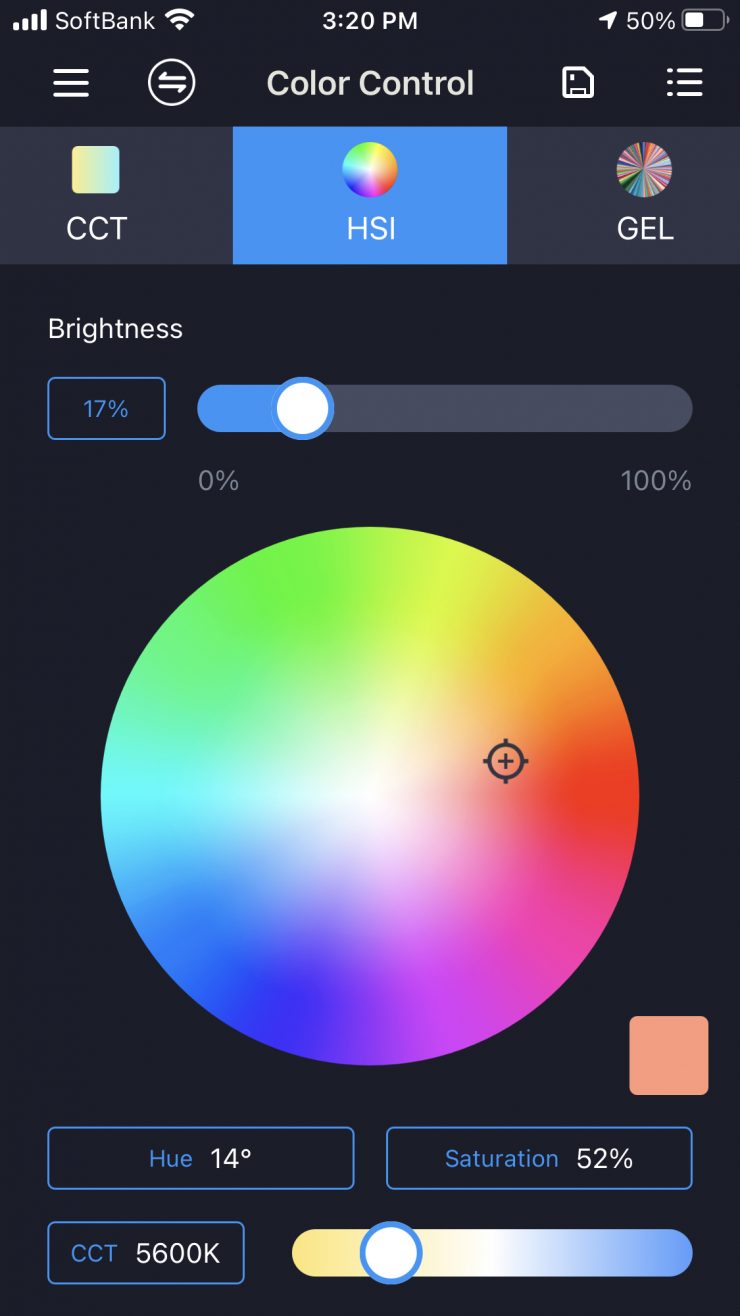Save the current color preset
The width and height of the screenshot is (740, 1316).
coord(578,83)
